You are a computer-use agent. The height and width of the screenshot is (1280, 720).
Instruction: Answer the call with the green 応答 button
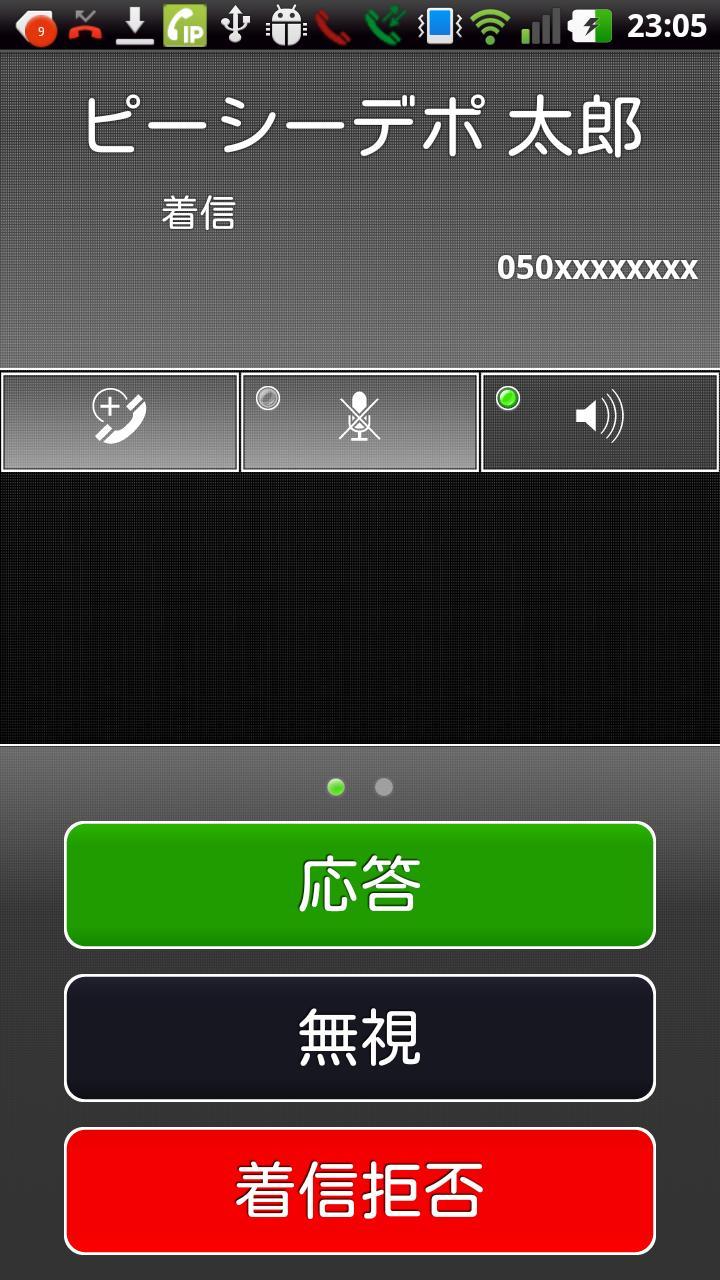click(x=360, y=885)
